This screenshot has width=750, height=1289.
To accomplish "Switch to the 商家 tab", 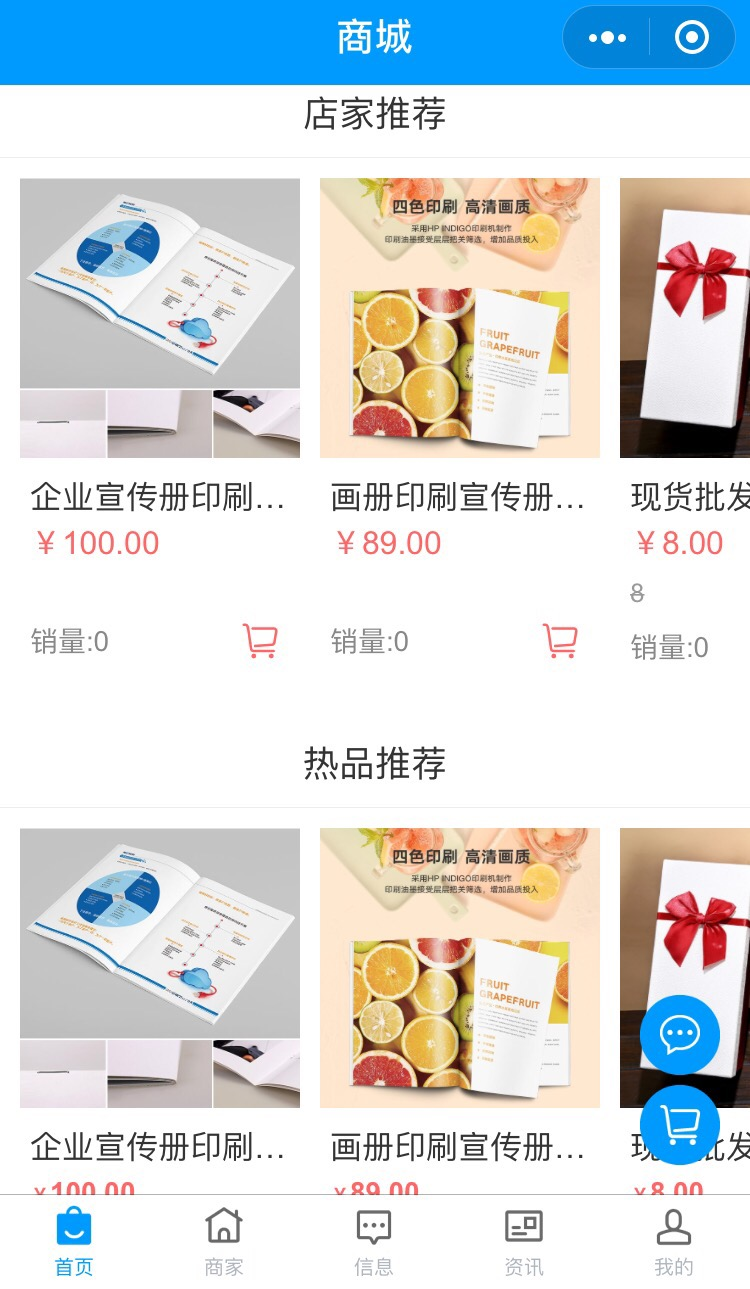I will (224, 1241).
